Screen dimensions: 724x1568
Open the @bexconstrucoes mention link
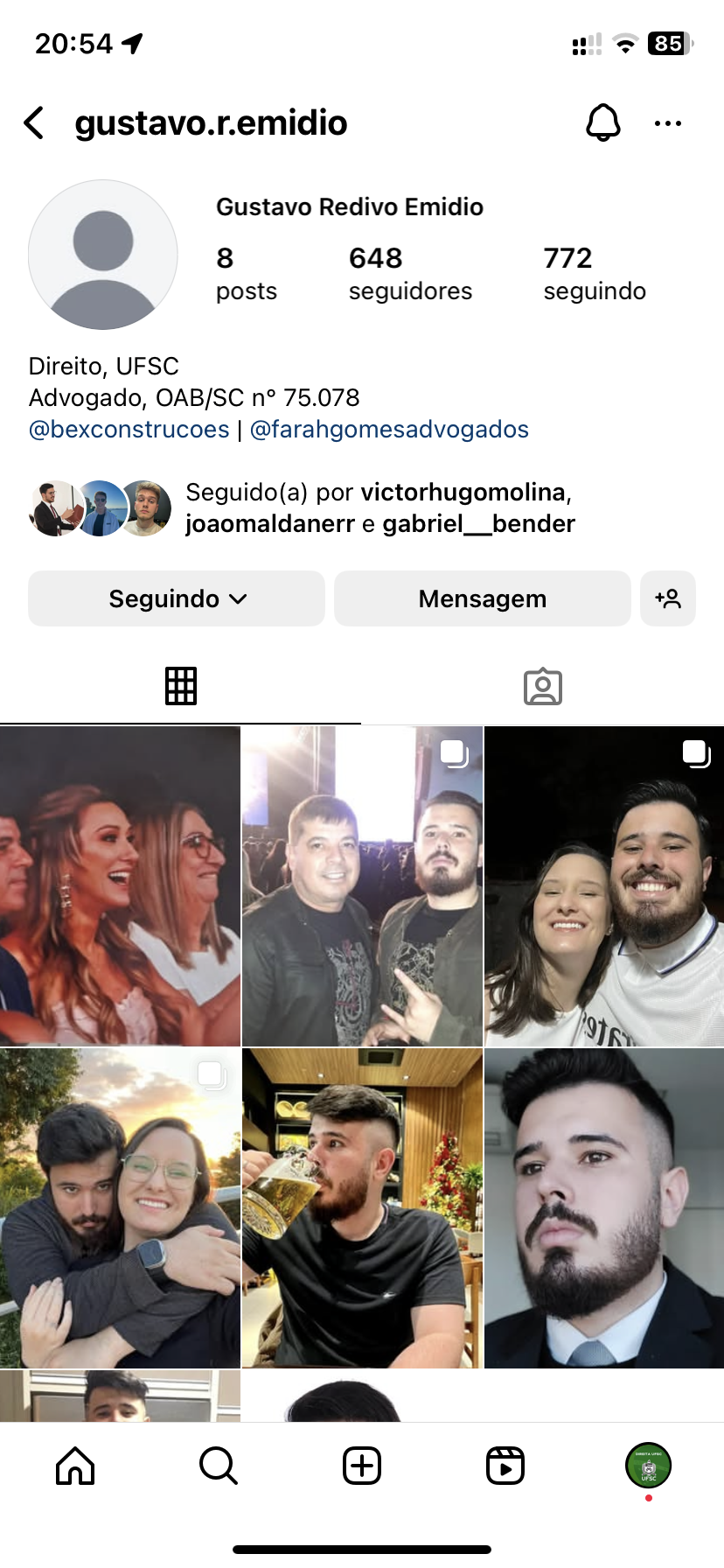tap(129, 430)
